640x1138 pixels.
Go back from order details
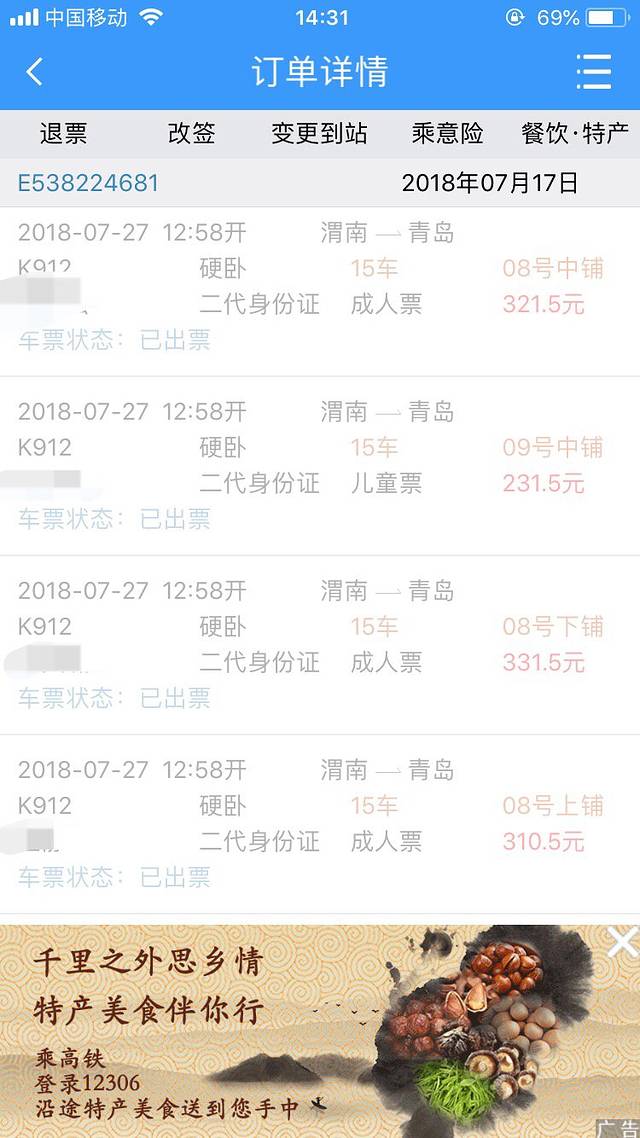(35, 72)
